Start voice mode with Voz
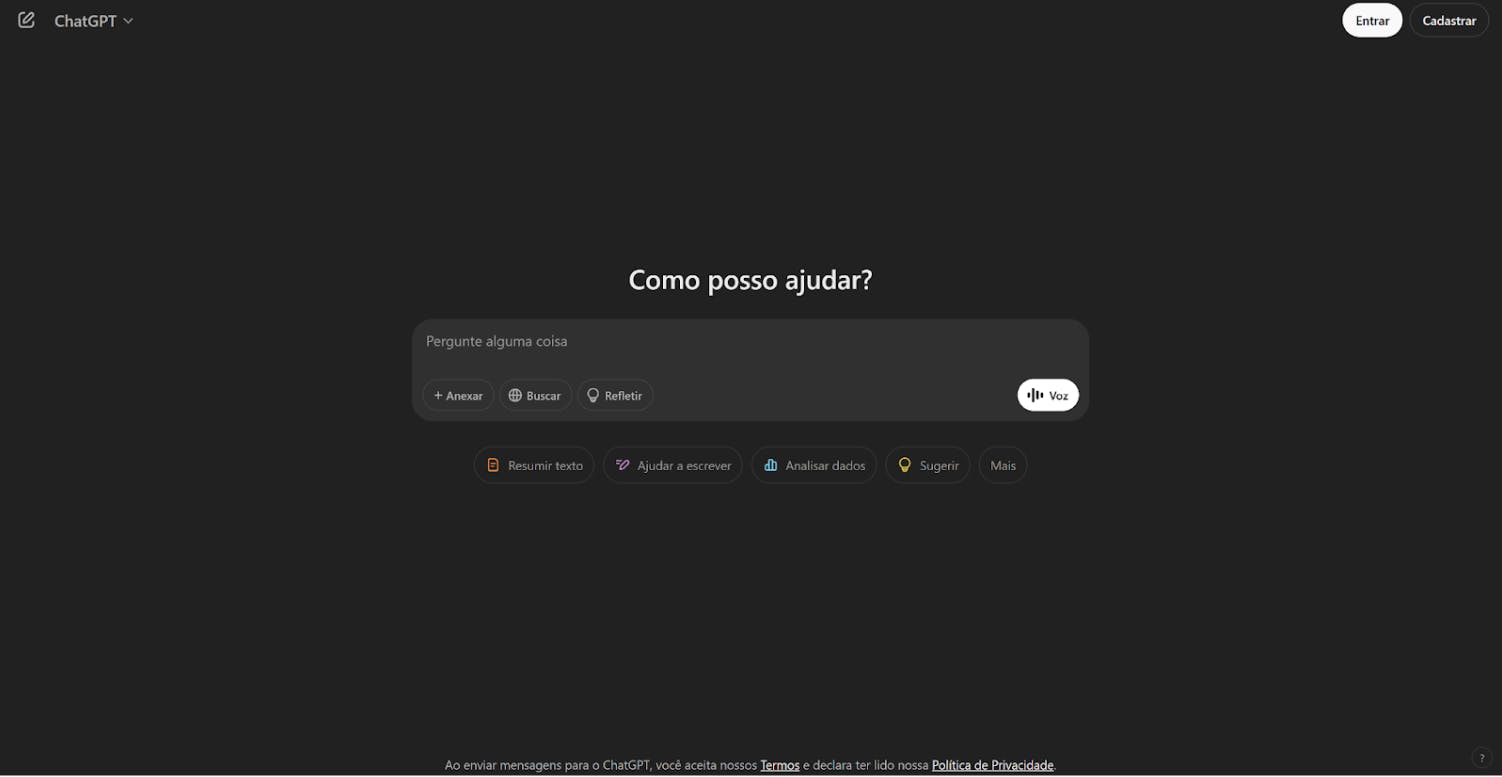This screenshot has height=777, width=1502. coord(1047,395)
